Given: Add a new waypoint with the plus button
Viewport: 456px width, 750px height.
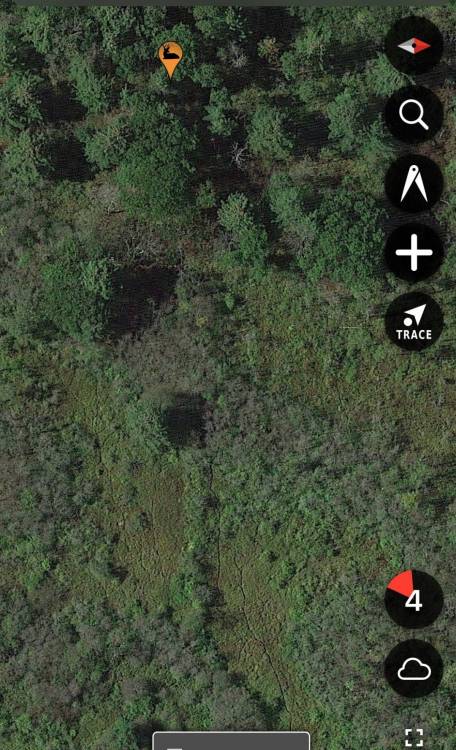Looking at the screenshot, I should pyautogui.click(x=414, y=253).
